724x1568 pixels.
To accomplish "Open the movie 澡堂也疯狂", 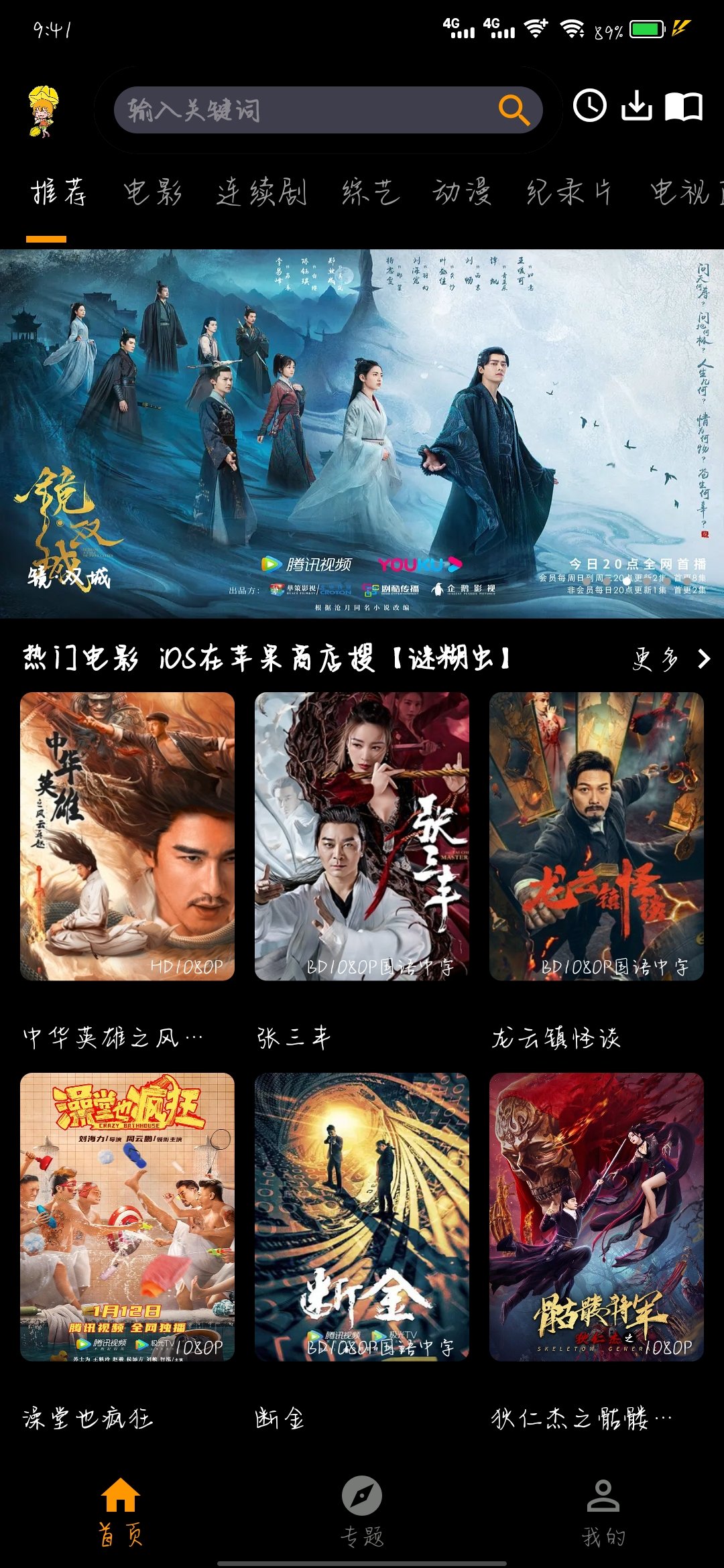I will [x=127, y=1217].
